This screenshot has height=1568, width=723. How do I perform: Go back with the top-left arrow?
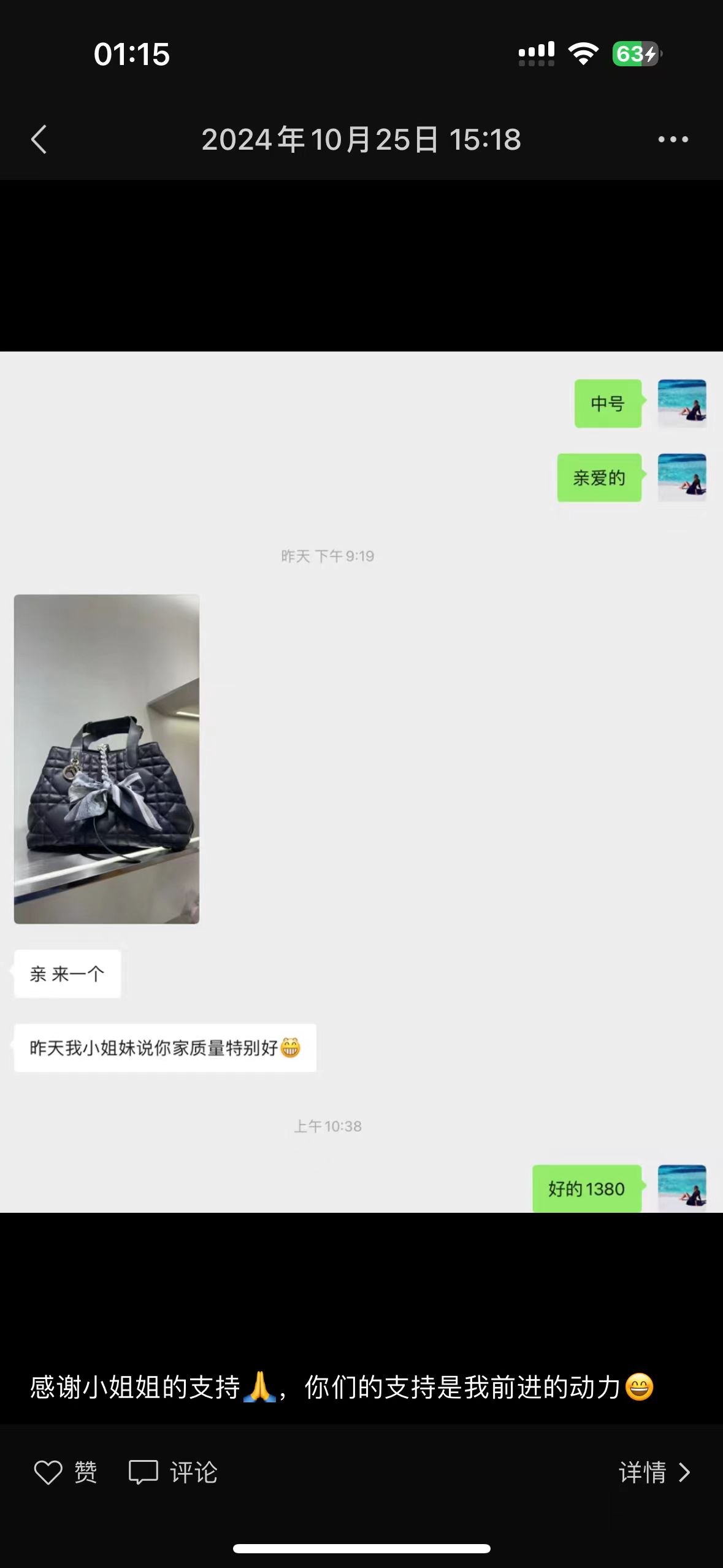pos(39,139)
